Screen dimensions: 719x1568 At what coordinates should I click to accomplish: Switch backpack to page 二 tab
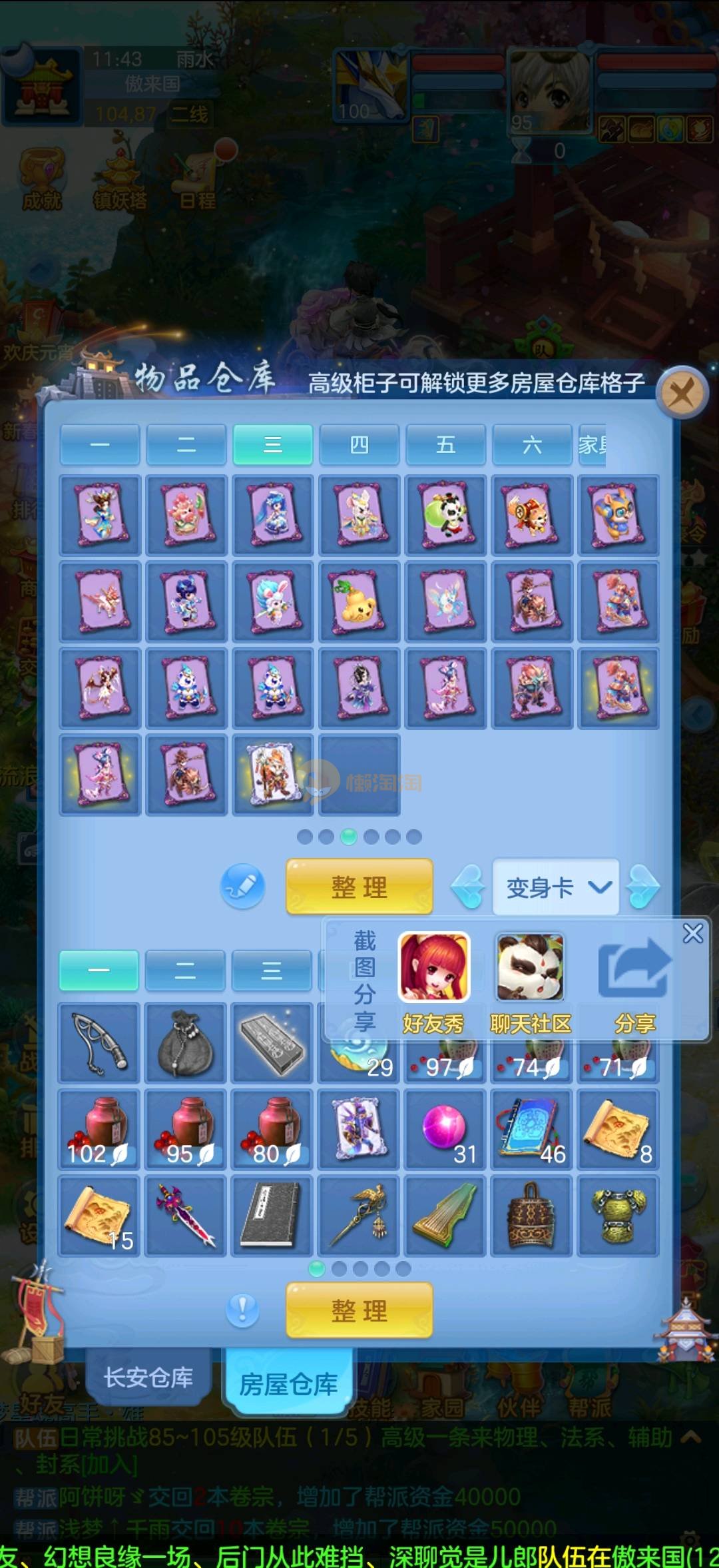(185, 971)
